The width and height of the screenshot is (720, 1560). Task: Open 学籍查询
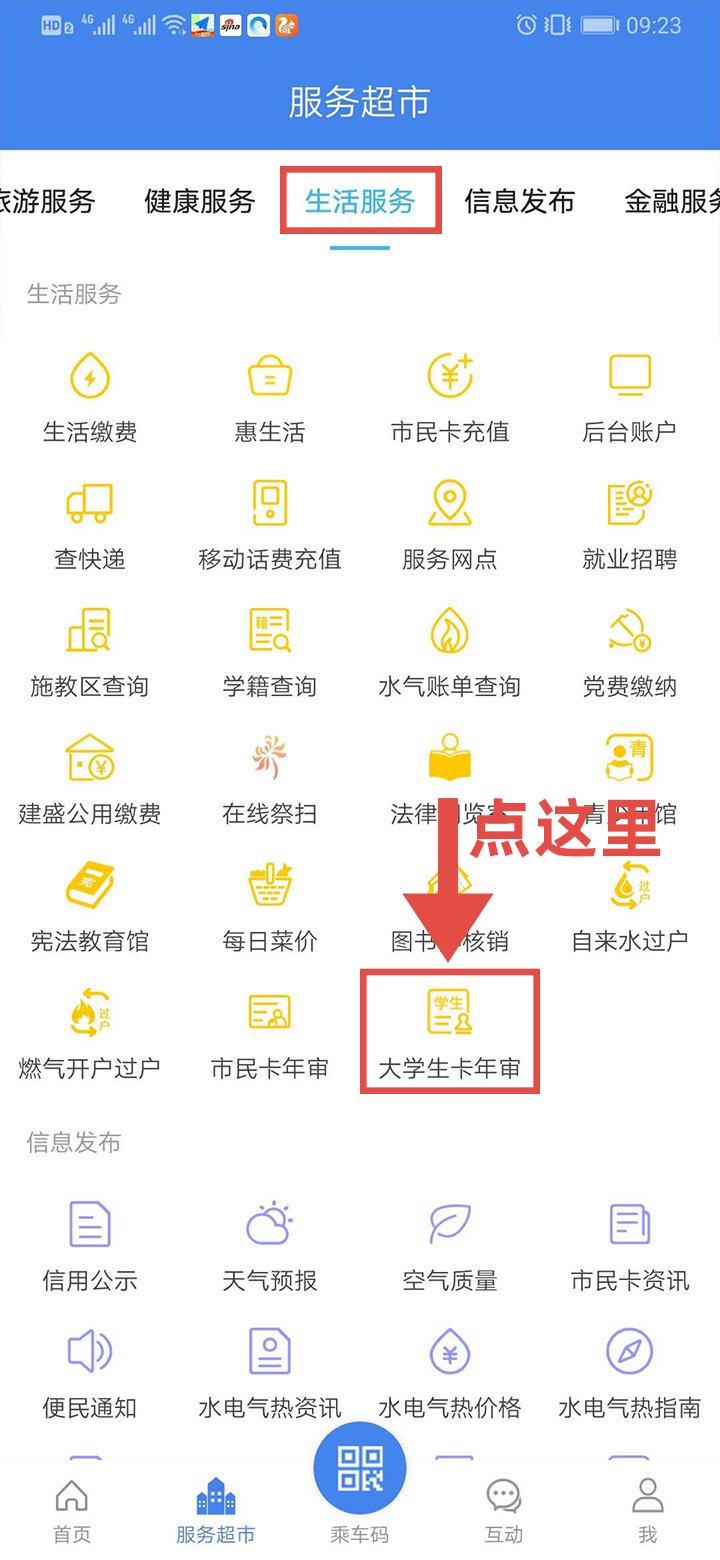[x=270, y=652]
